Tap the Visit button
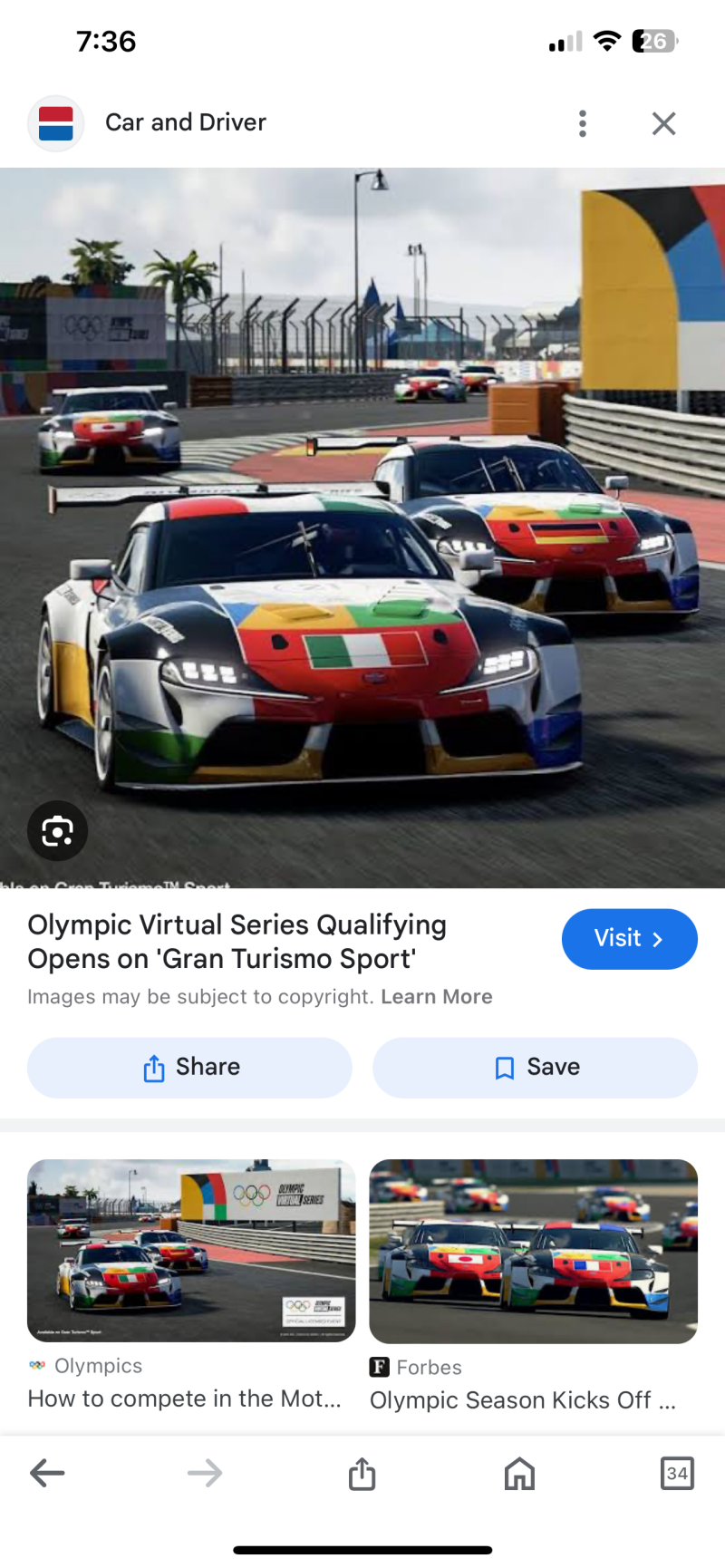The image size is (725, 1568). click(629, 938)
